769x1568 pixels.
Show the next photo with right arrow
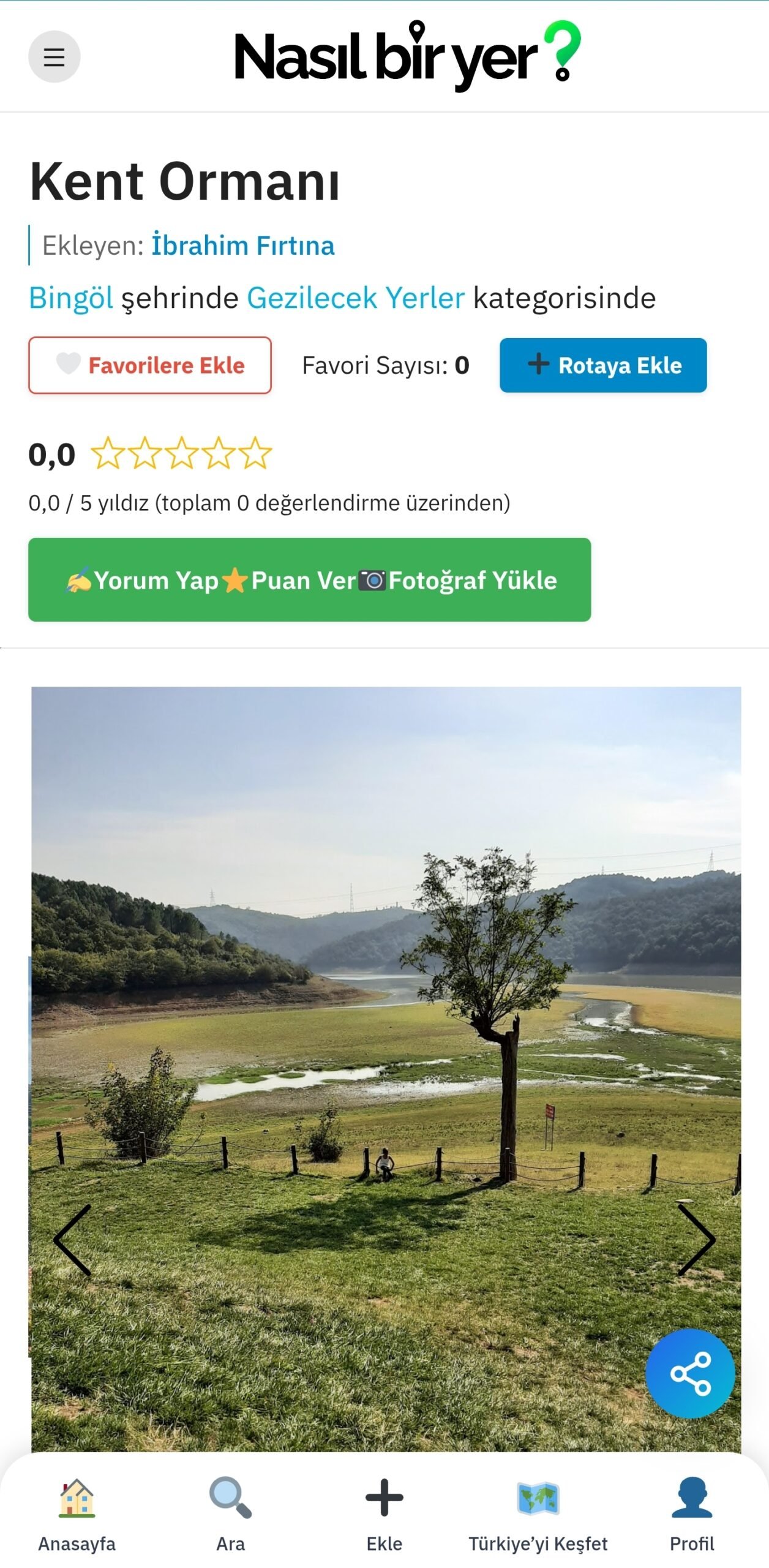(x=696, y=1240)
